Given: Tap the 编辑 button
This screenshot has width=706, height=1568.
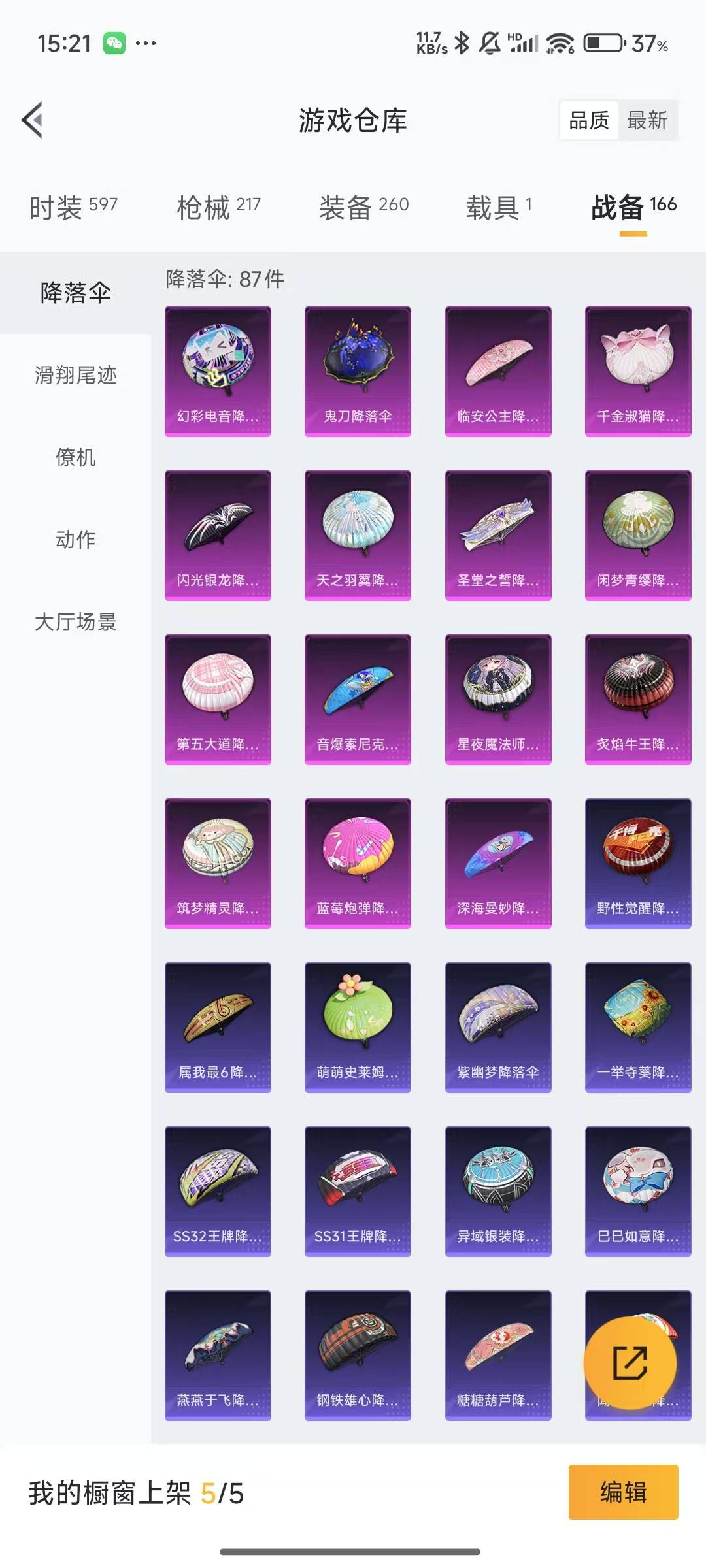Looking at the screenshot, I should click(x=623, y=1492).
